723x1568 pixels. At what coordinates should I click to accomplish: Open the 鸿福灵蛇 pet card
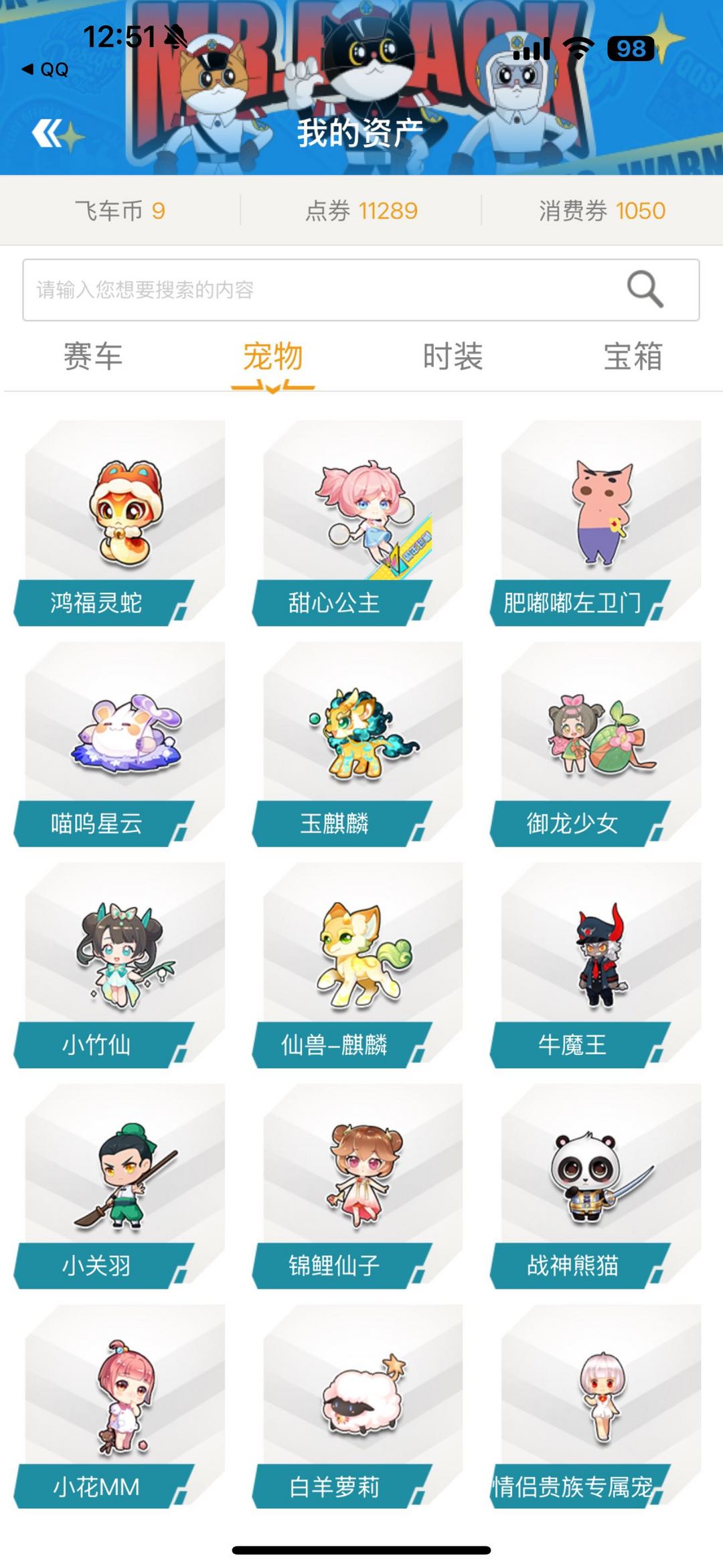pyautogui.click(x=120, y=523)
